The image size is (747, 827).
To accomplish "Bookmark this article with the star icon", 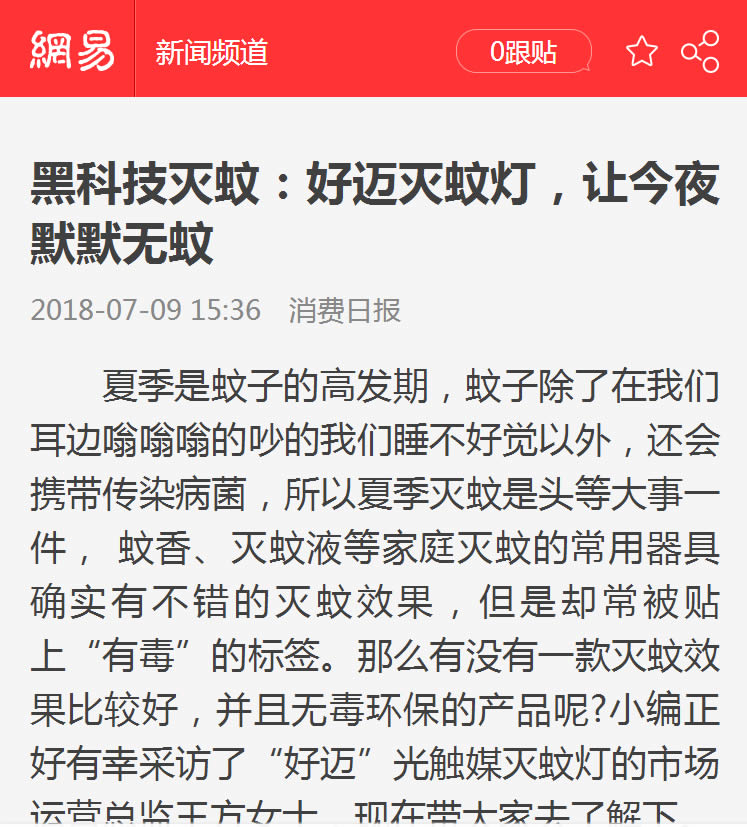I will (642, 52).
